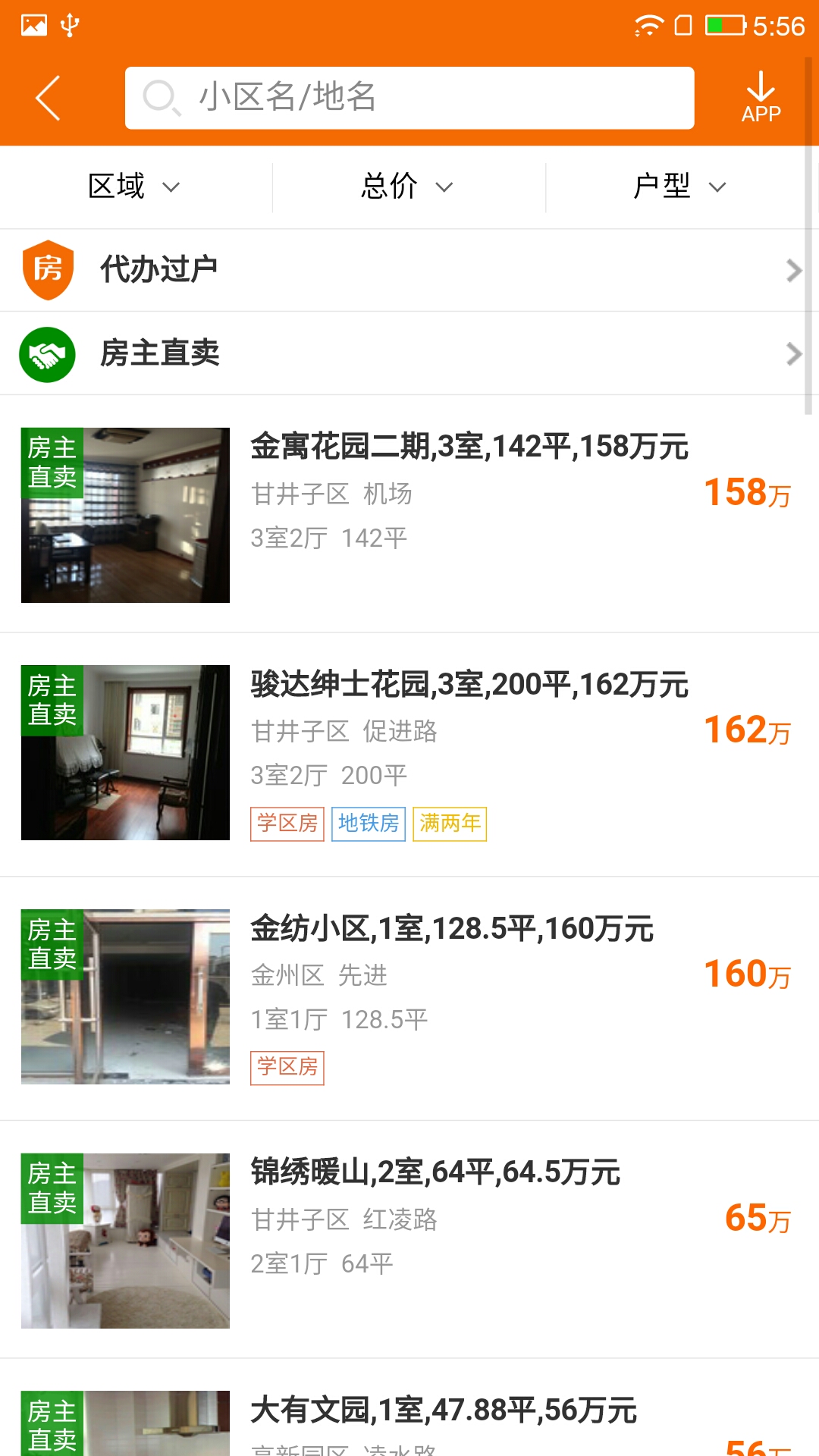Open the 总价 filter dropdown
The width and height of the screenshot is (819, 1456).
pos(407,187)
